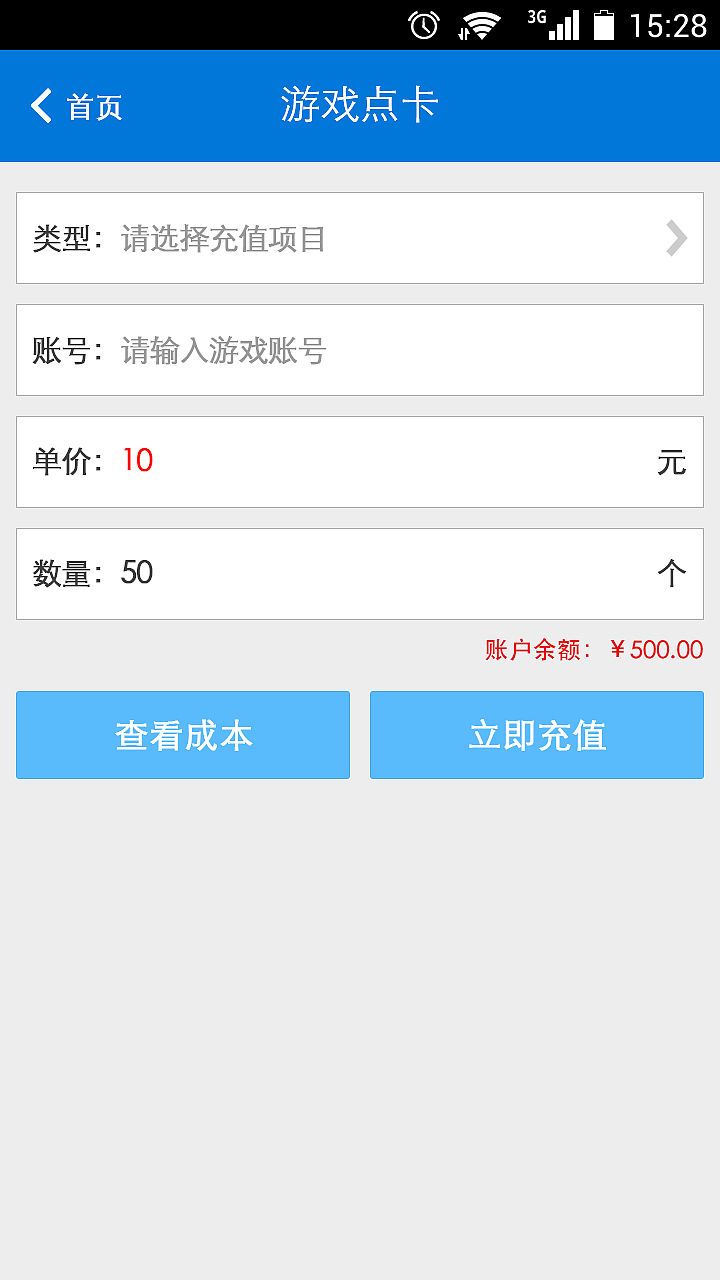Expand the charge item picker via right arrow
This screenshot has width=720, height=1280.
(x=676, y=237)
